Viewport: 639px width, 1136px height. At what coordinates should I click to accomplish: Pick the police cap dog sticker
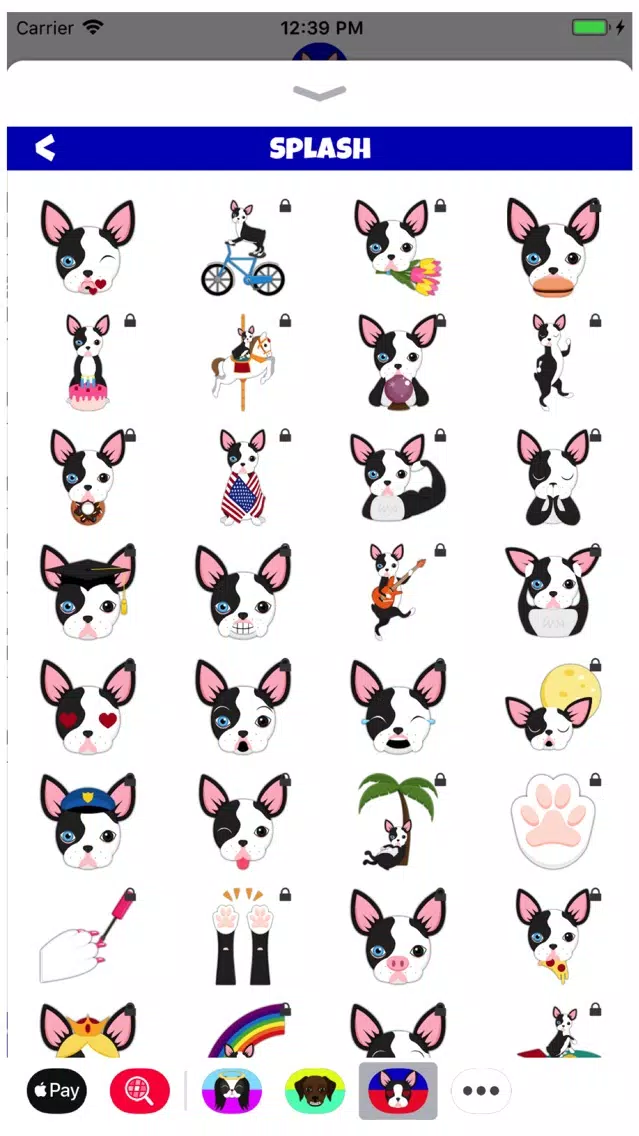[x=87, y=822]
